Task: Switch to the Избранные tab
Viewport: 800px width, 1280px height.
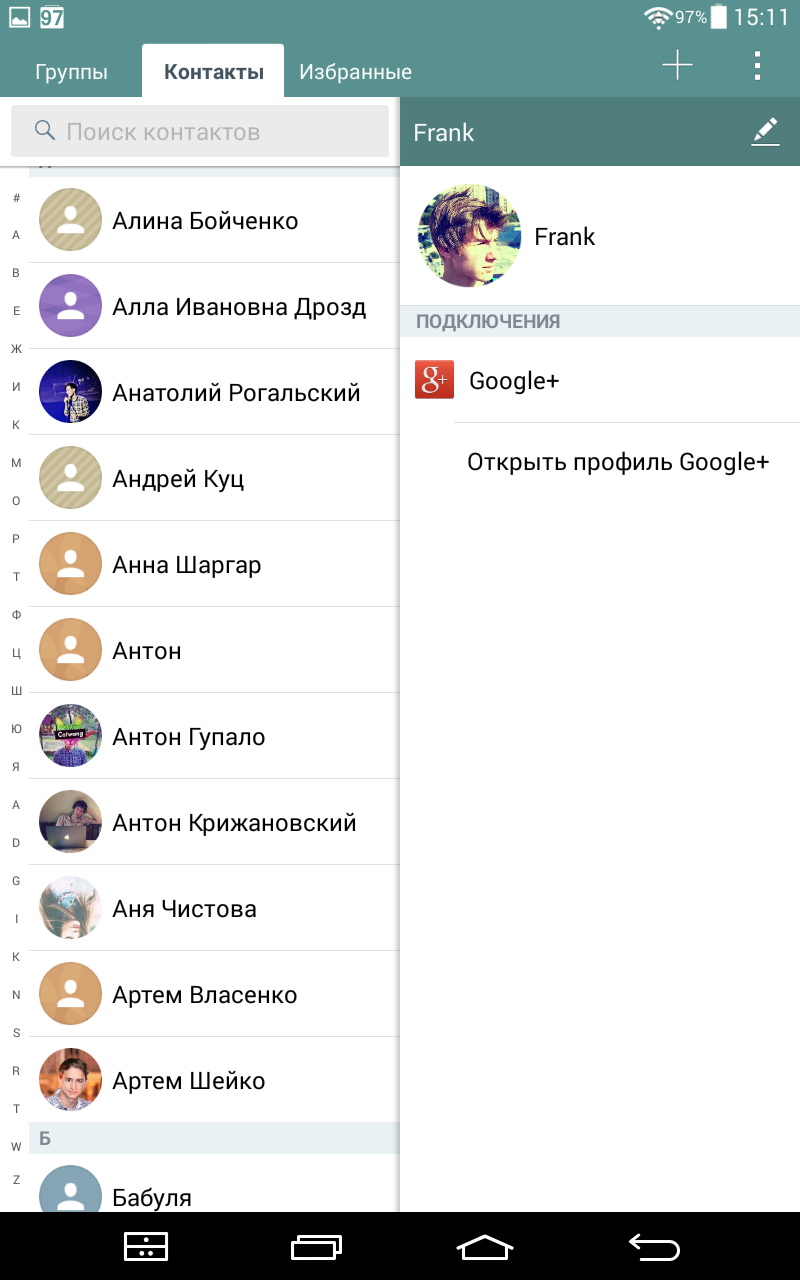Action: tap(355, 72)
